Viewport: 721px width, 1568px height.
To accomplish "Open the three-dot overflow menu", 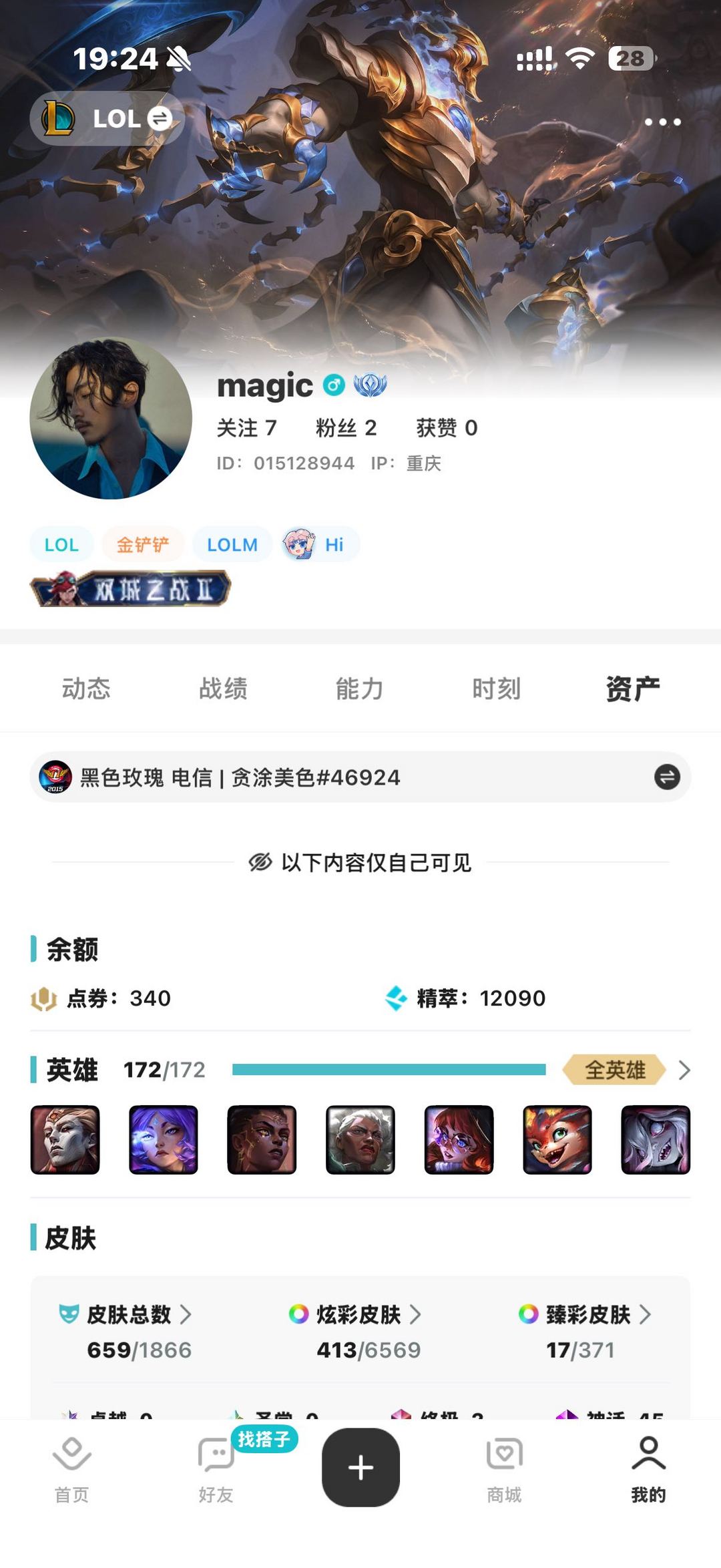I will pyautogui.click(x=662, y=122).
